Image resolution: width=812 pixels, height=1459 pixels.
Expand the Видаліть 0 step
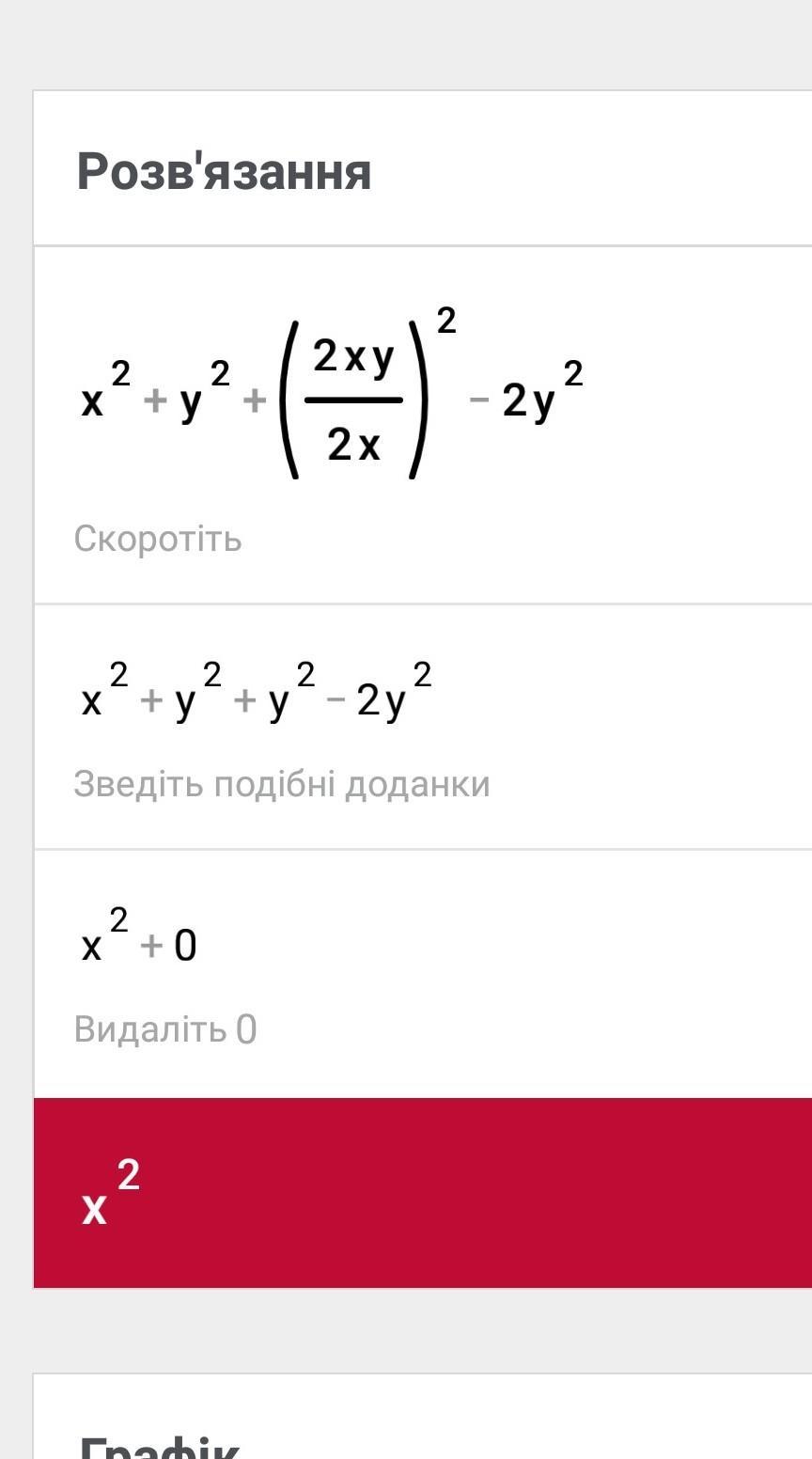[x=164, y=1030]
